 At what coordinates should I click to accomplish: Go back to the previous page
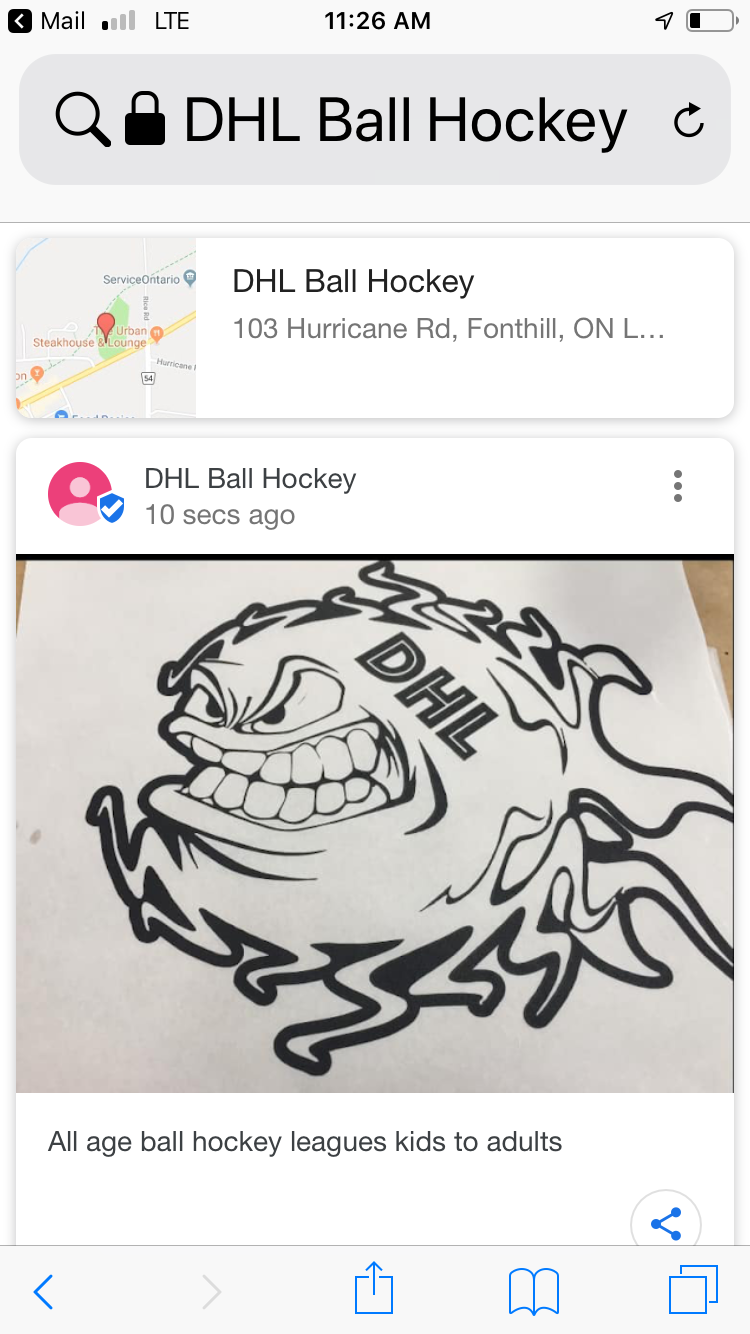[44, 1291]
